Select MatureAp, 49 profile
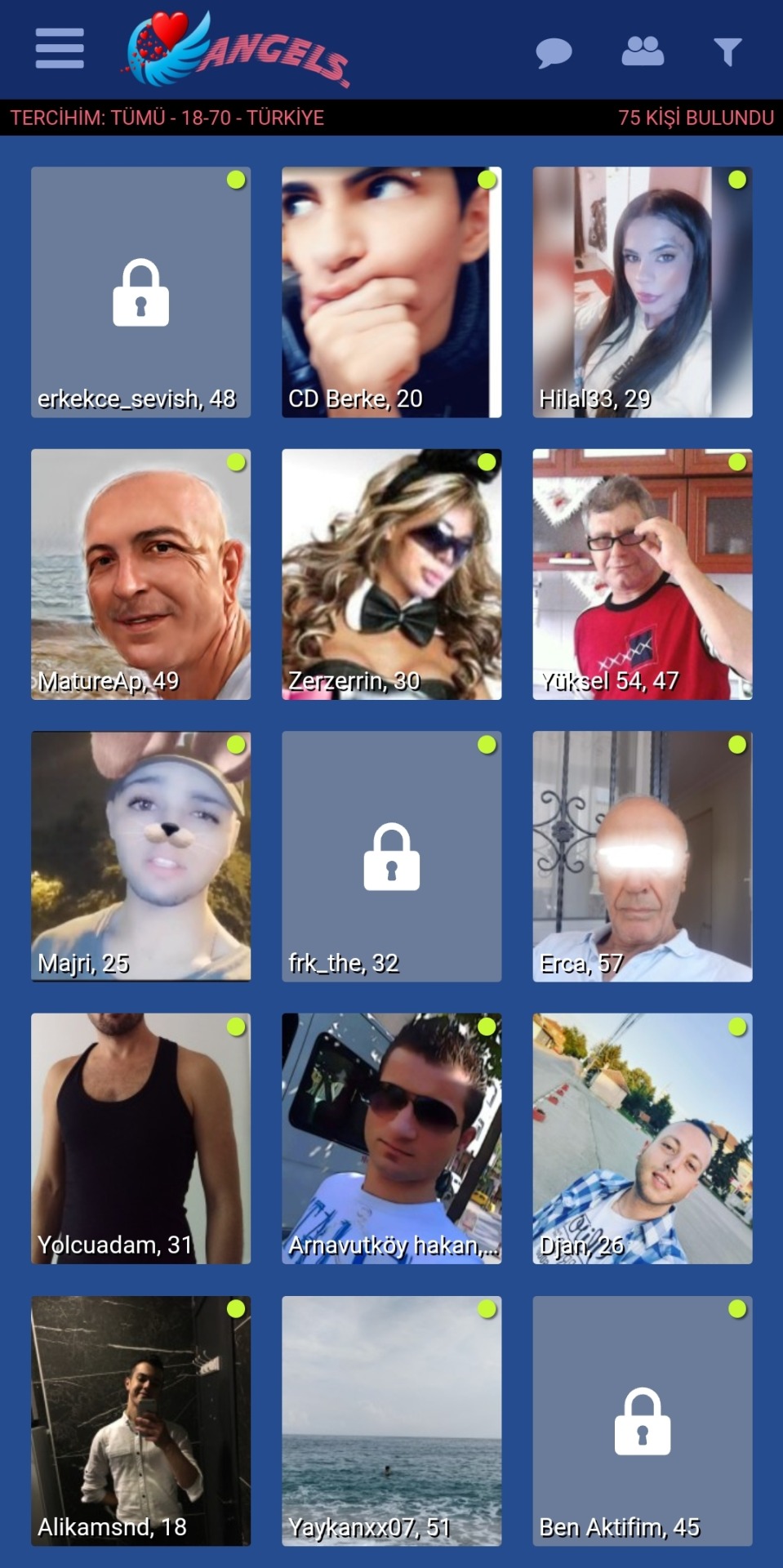Viewport: 783px width, 1568px height. [141, 574]
